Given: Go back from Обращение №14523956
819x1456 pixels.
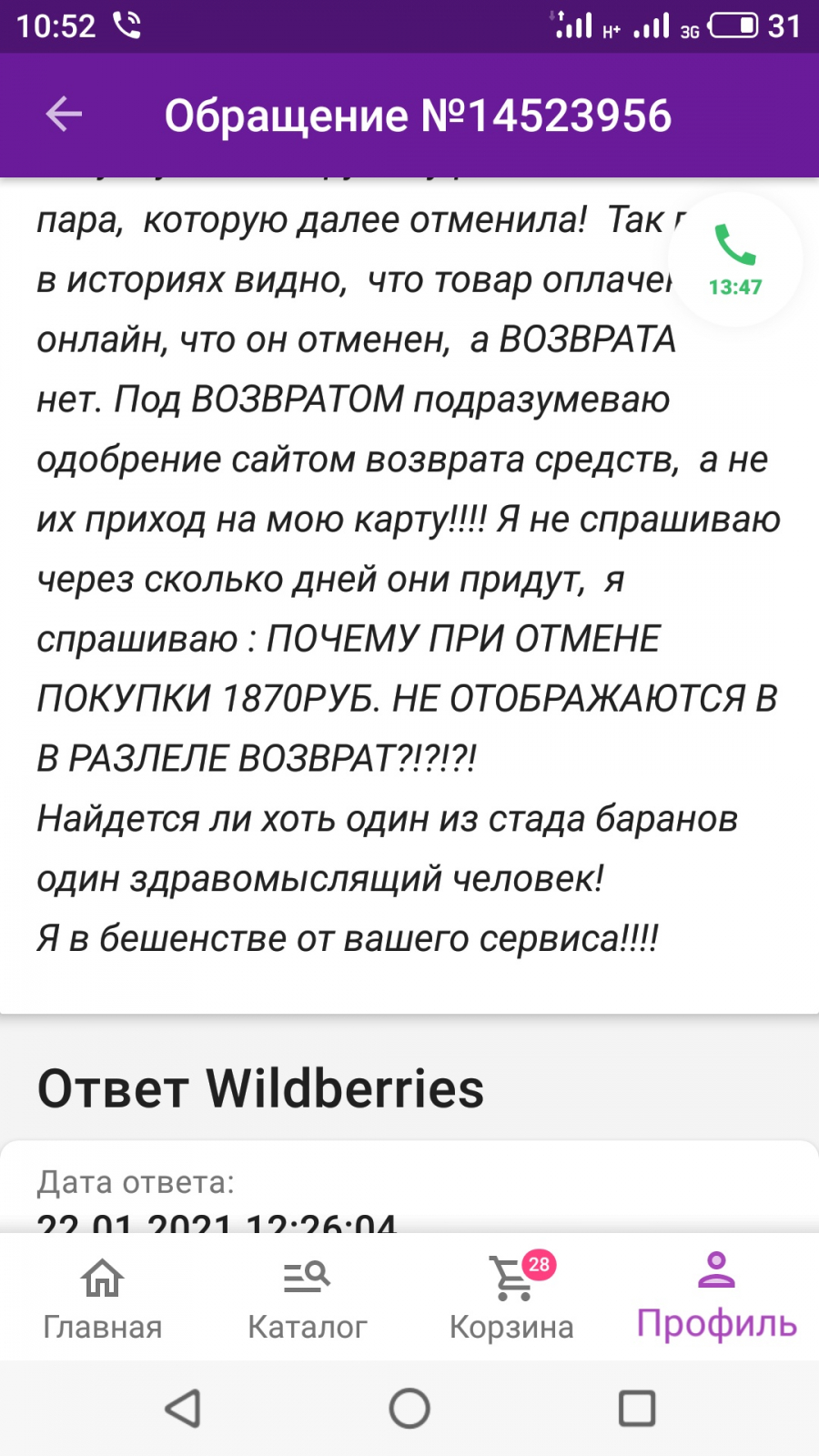Looking at the screenshot, I should pos(64,115).
